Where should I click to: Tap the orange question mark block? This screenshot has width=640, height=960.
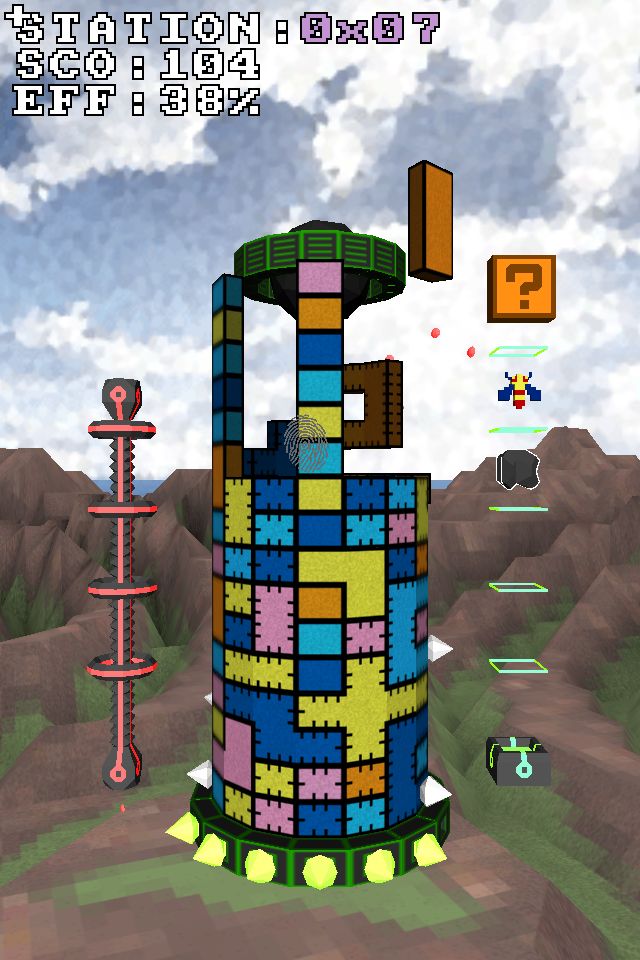pyautogui.click(x=521, y=288)
